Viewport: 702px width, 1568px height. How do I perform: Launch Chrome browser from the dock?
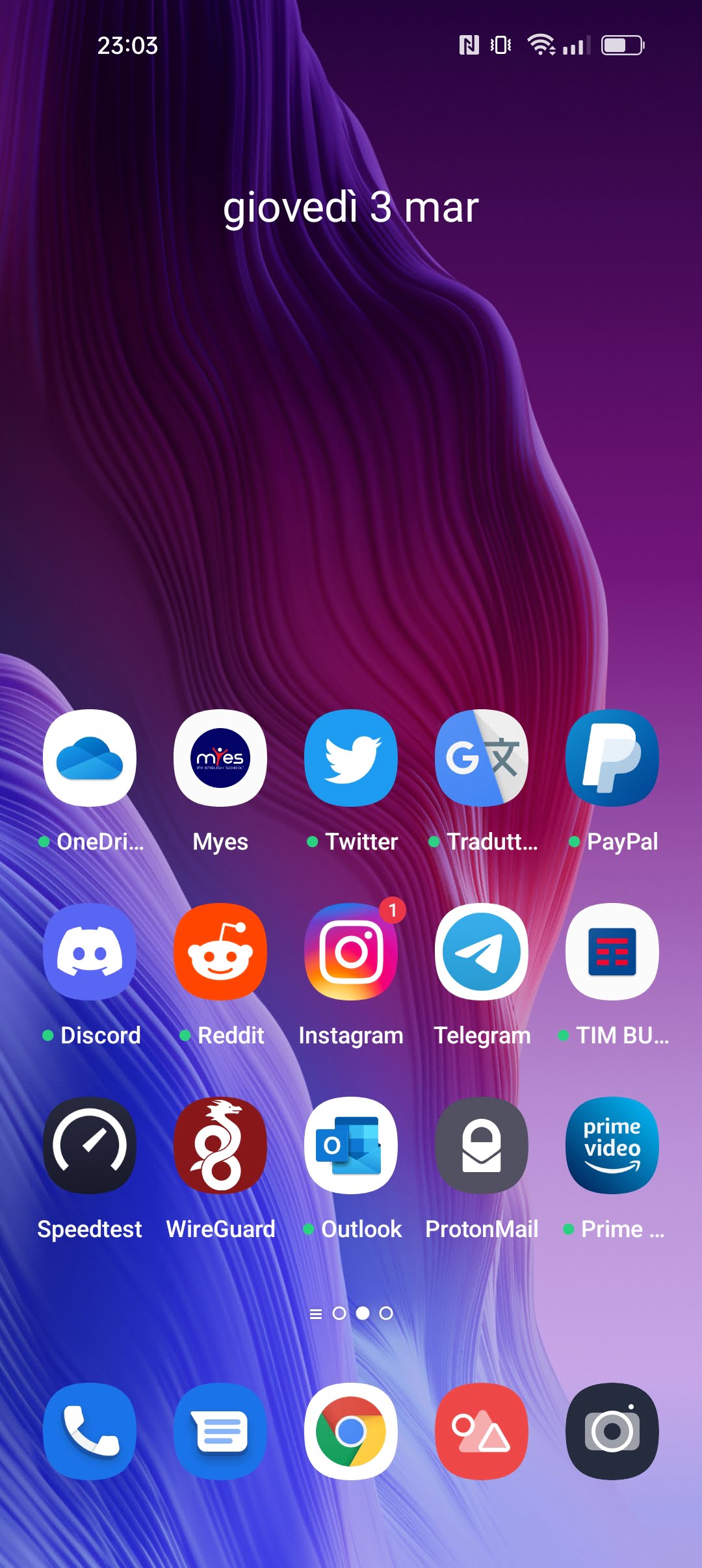coord(351,1431)
